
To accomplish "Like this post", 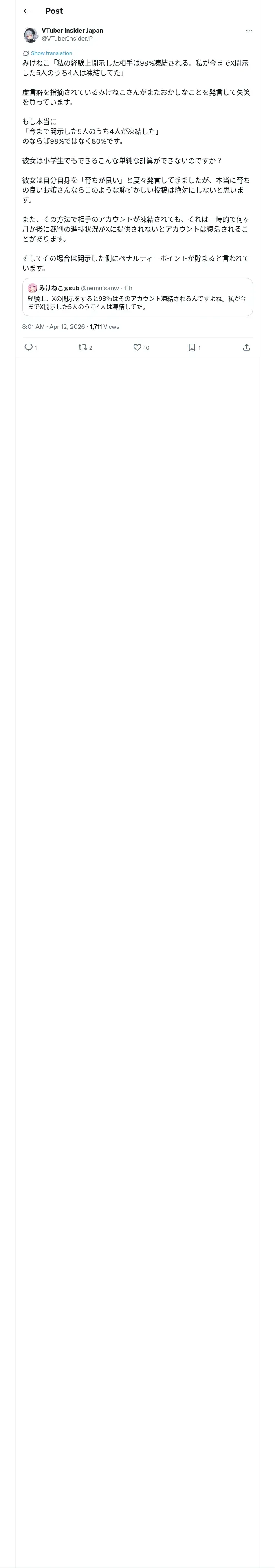I will pos(141,348).
